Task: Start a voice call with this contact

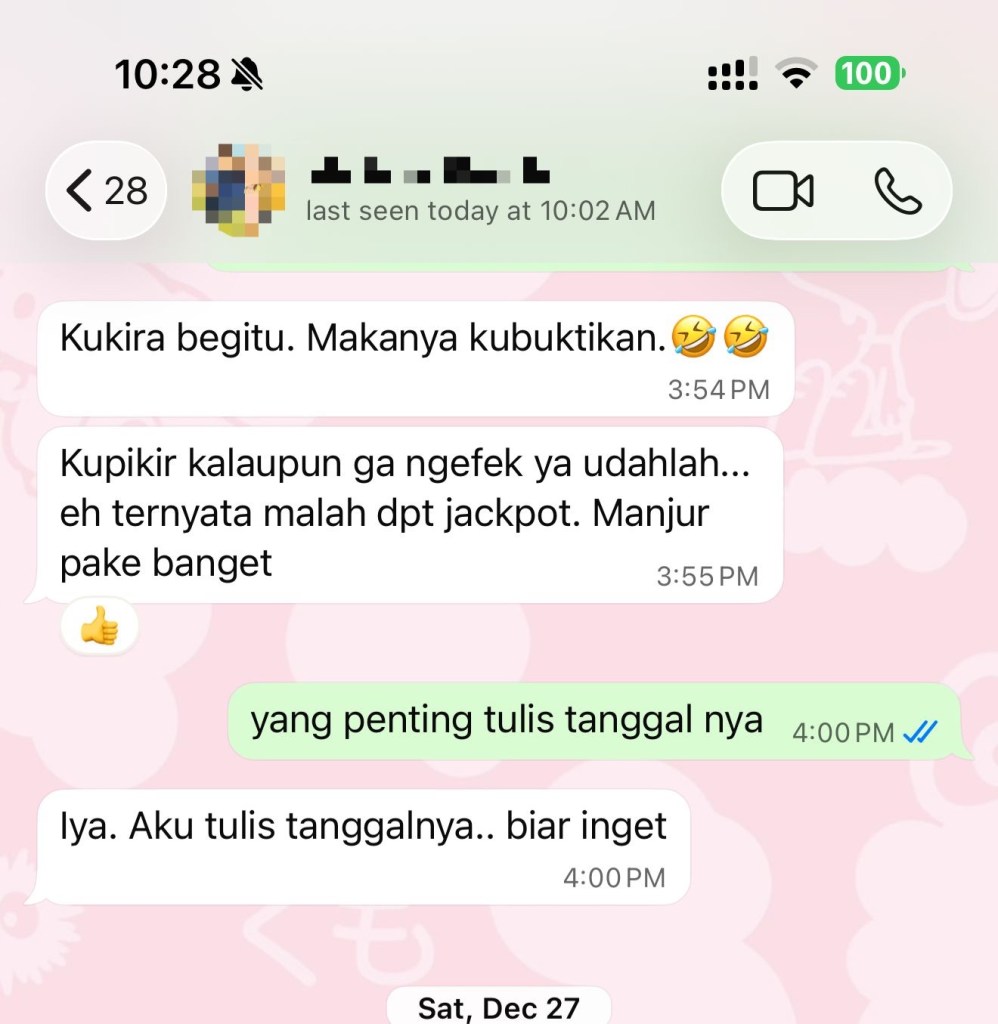Action: point(896,190)
